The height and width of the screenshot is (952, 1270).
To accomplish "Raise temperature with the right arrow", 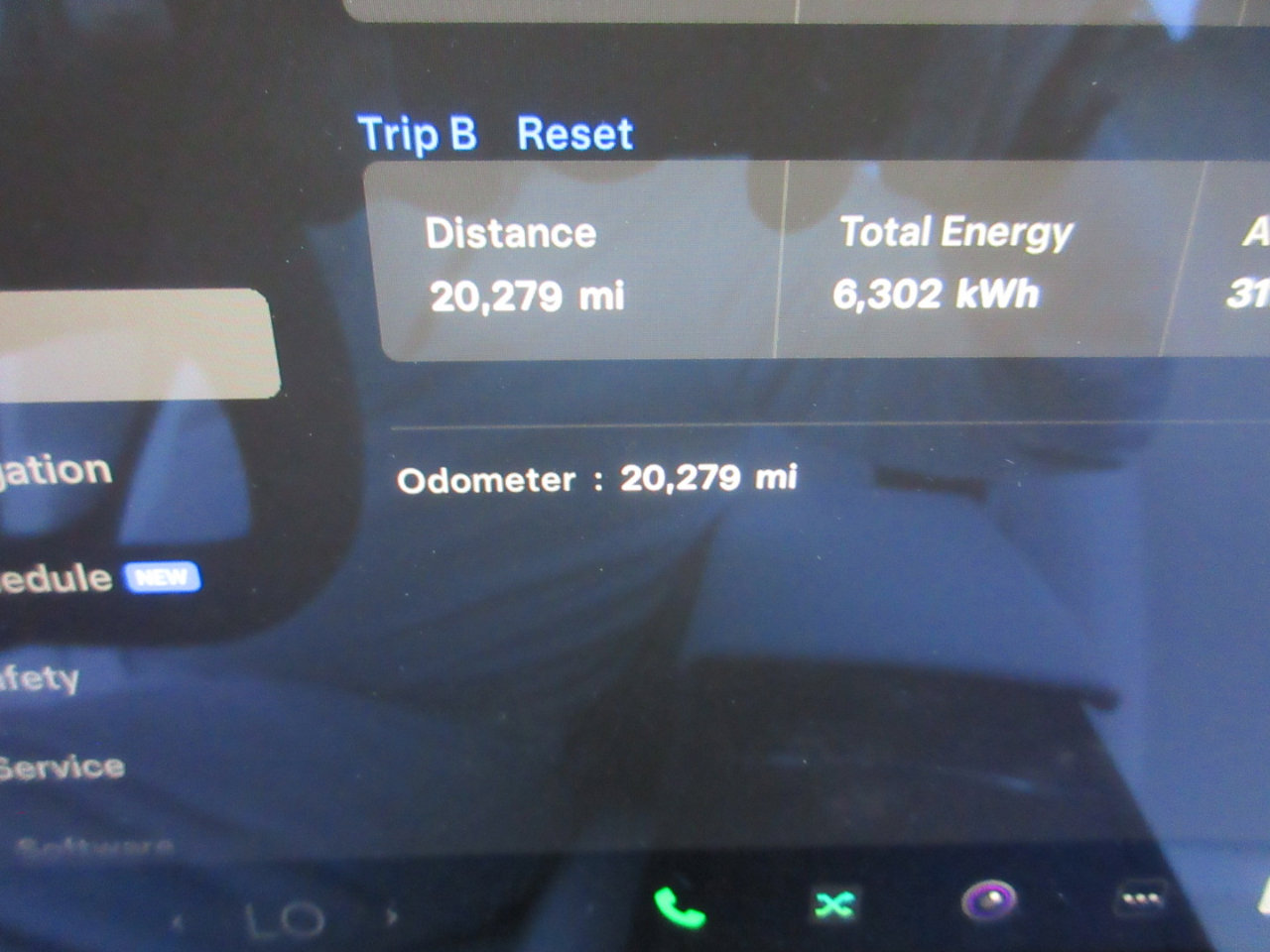I will tap(391, 916).
